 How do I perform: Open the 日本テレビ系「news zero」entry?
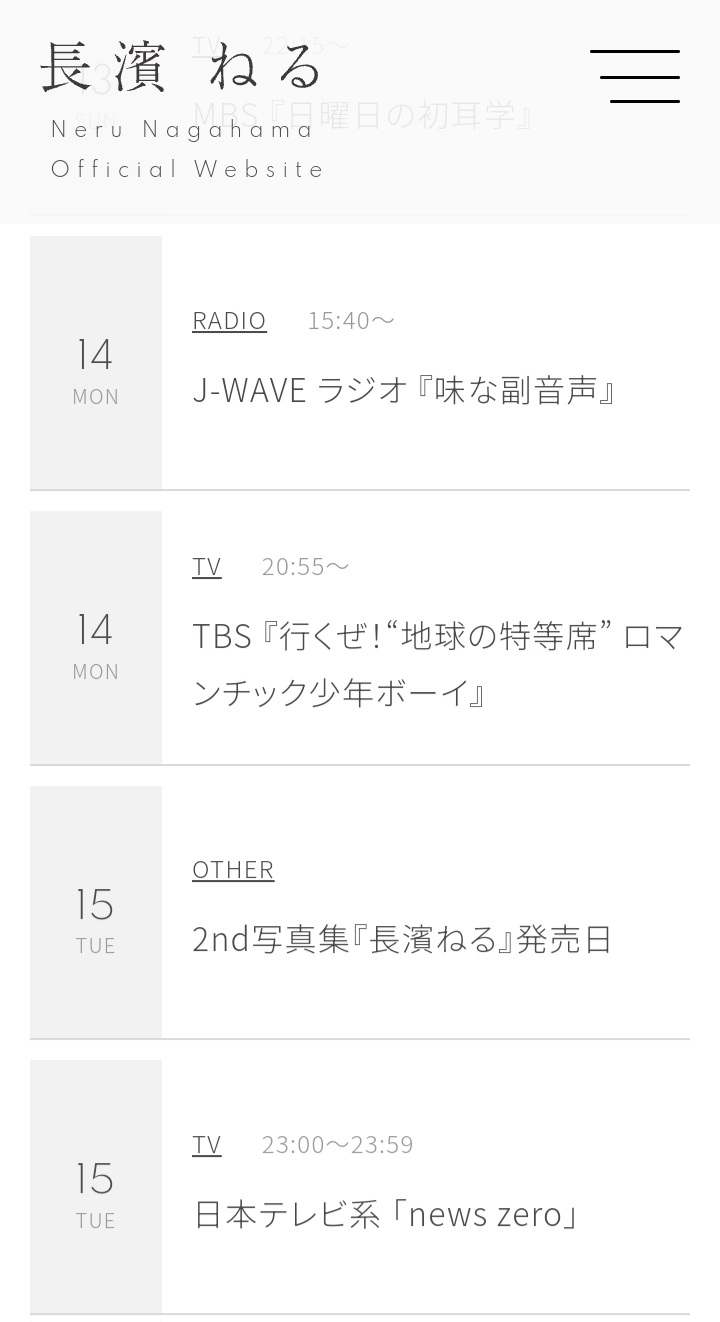[x=360, y=1187]
